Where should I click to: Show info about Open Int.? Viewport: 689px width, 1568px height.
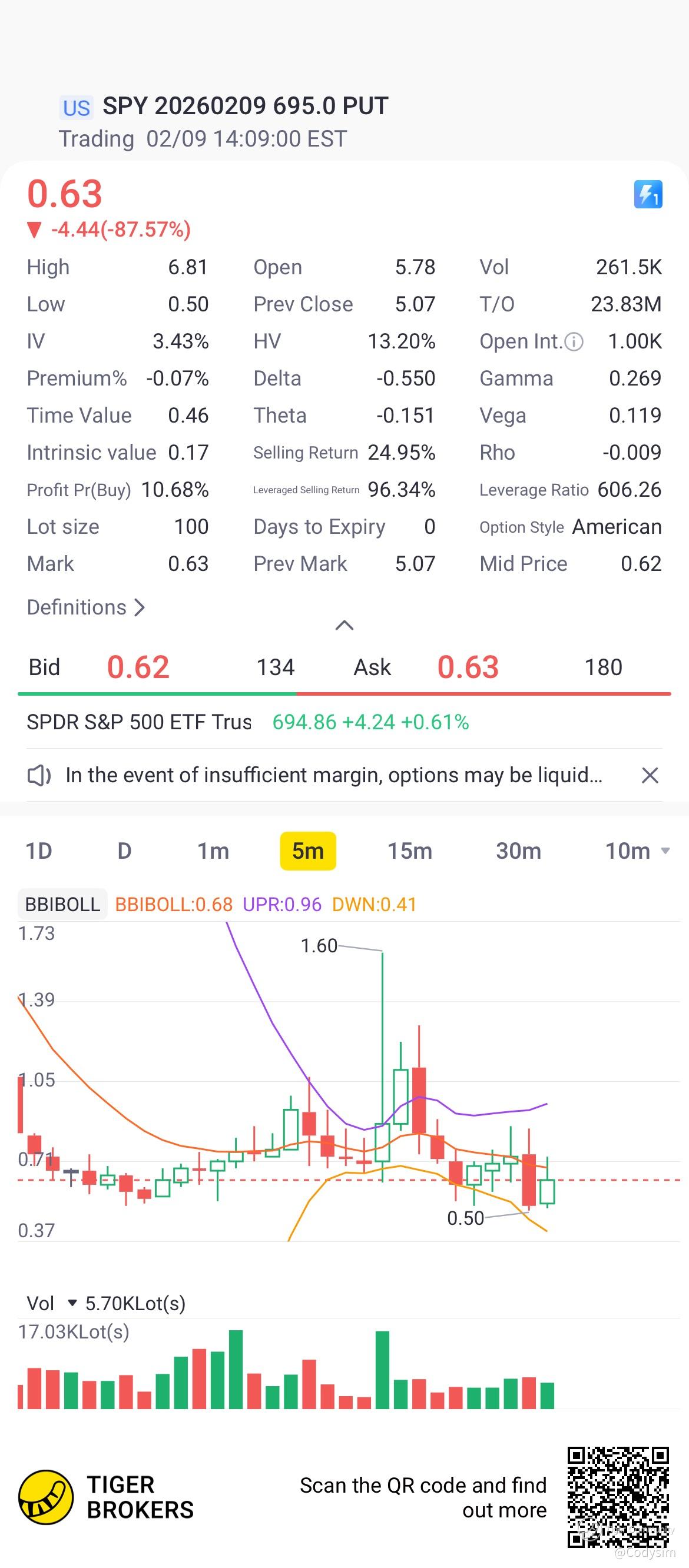coord(574,342)
